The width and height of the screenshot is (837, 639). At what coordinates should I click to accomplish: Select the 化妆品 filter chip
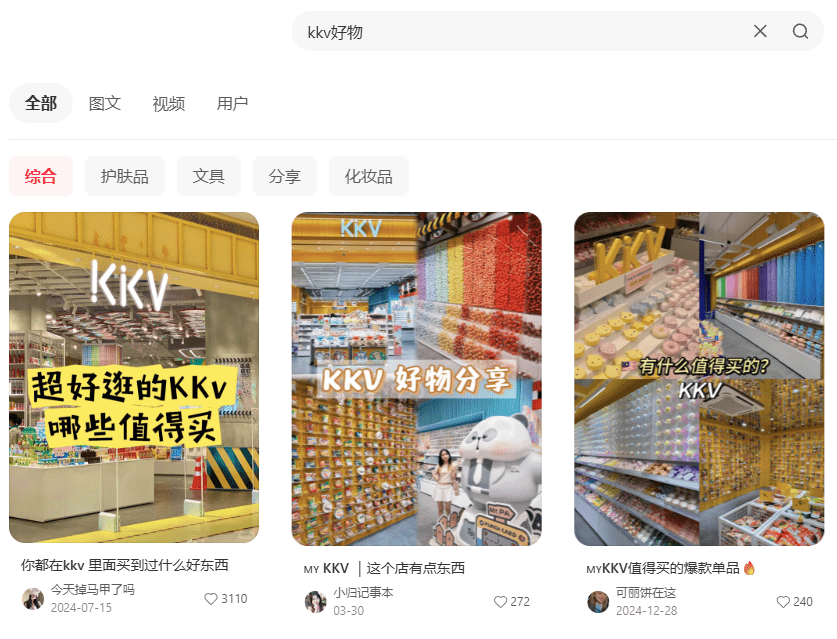[x=369, y=176]
